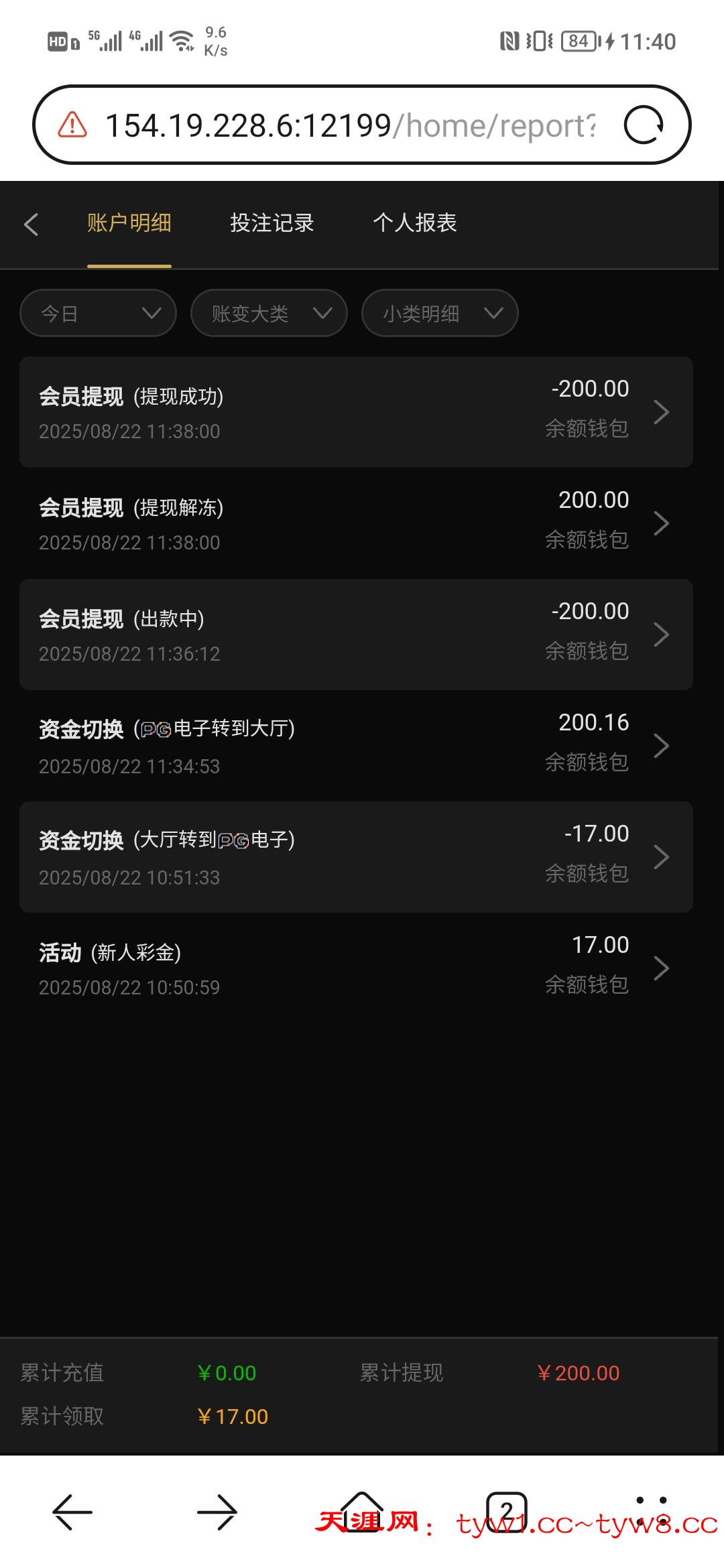This screenshot has height=1568, width=724.
Task: Open the 账变大类 filter dropdown
Action: [269, 313]
